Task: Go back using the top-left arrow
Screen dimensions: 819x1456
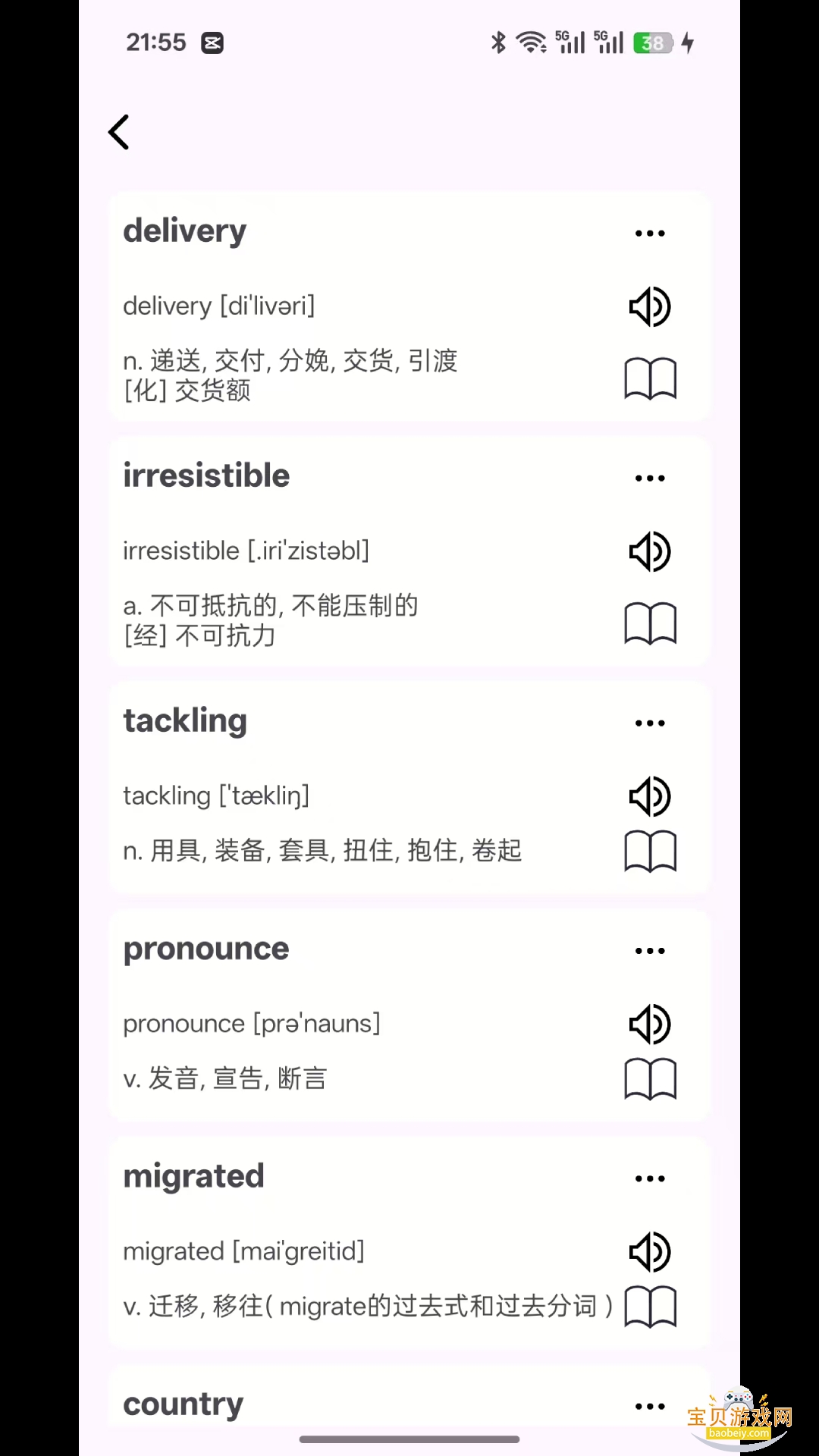Action: pos(119,133)
